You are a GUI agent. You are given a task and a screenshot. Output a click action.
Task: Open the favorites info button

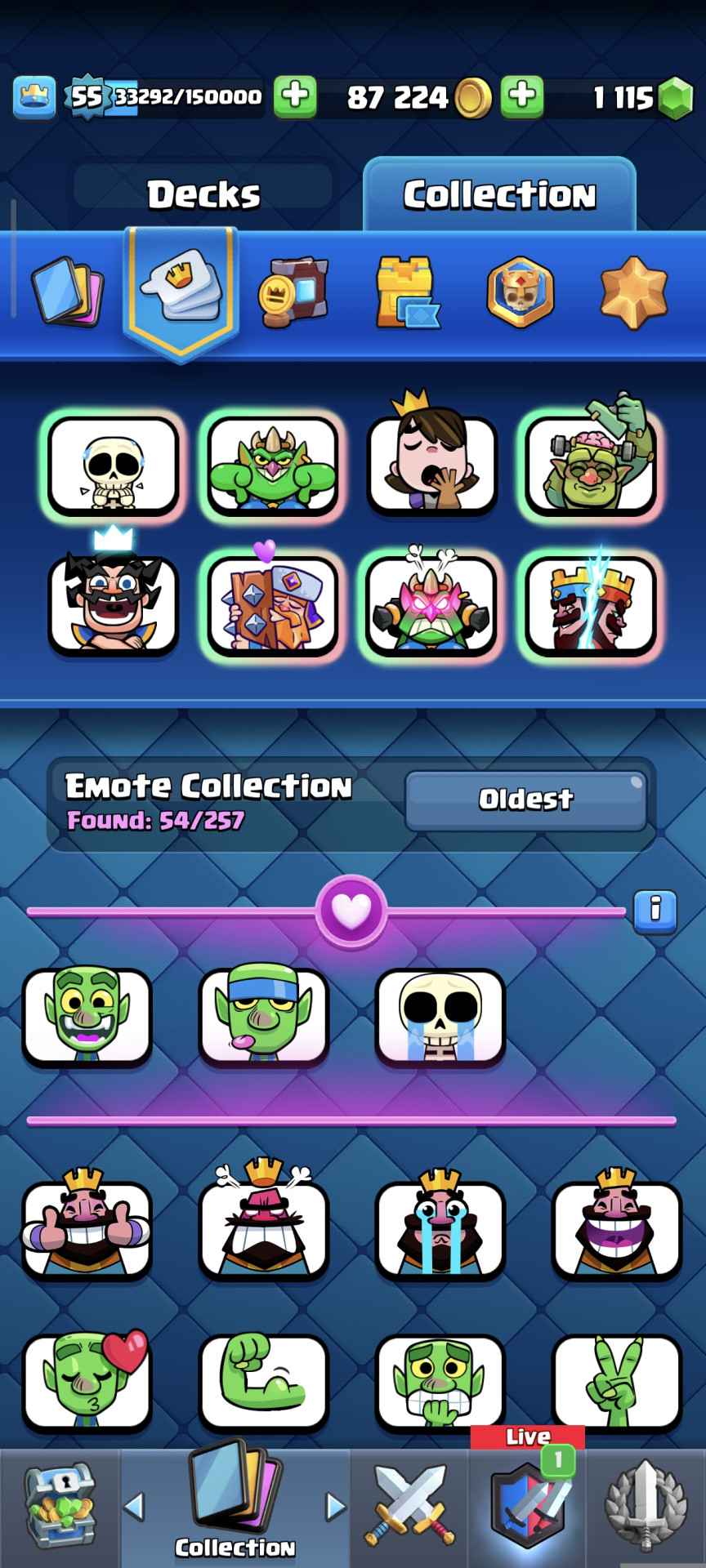(655, 910)
